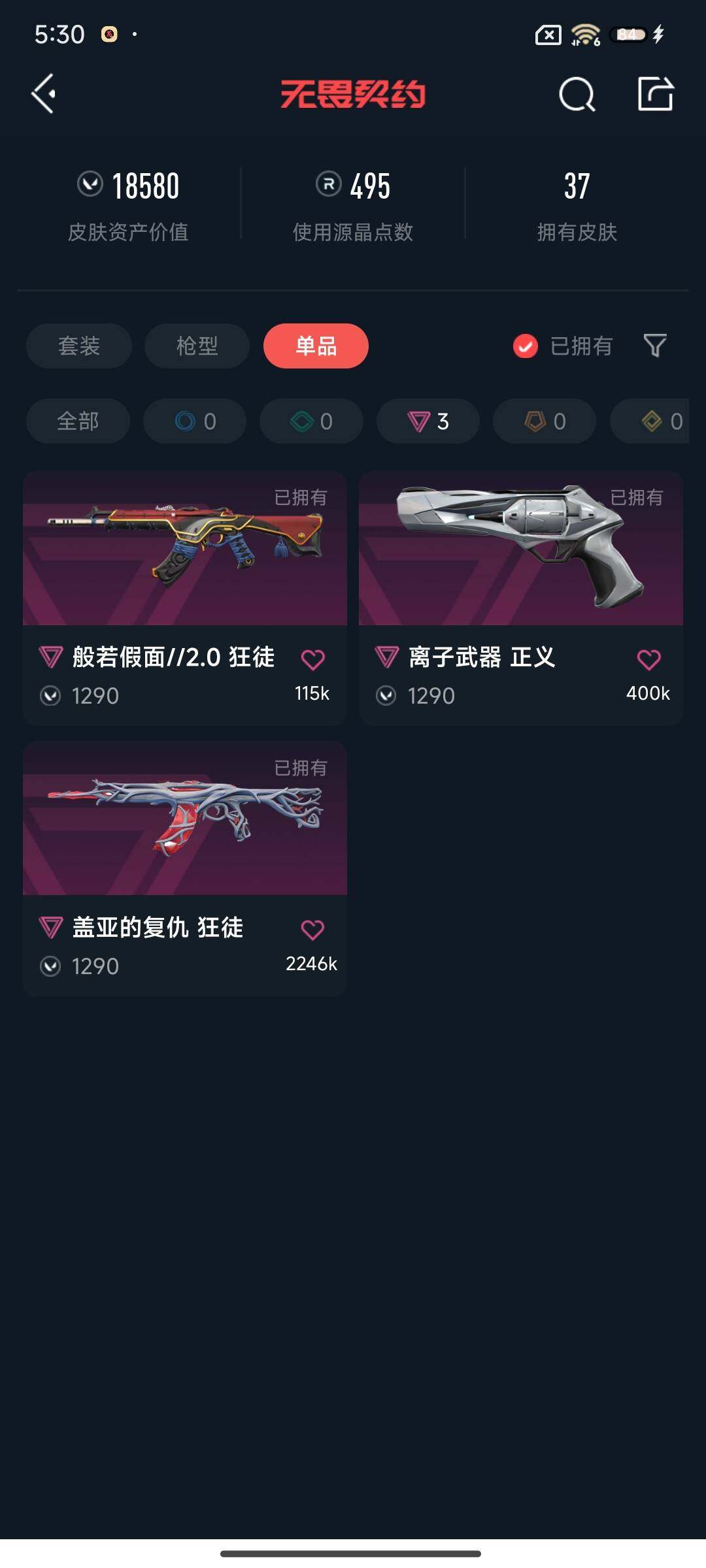This screenshot has height=1568, width=706.
Task: Select the orange pentagon tier chip
Action: point(545,421)
